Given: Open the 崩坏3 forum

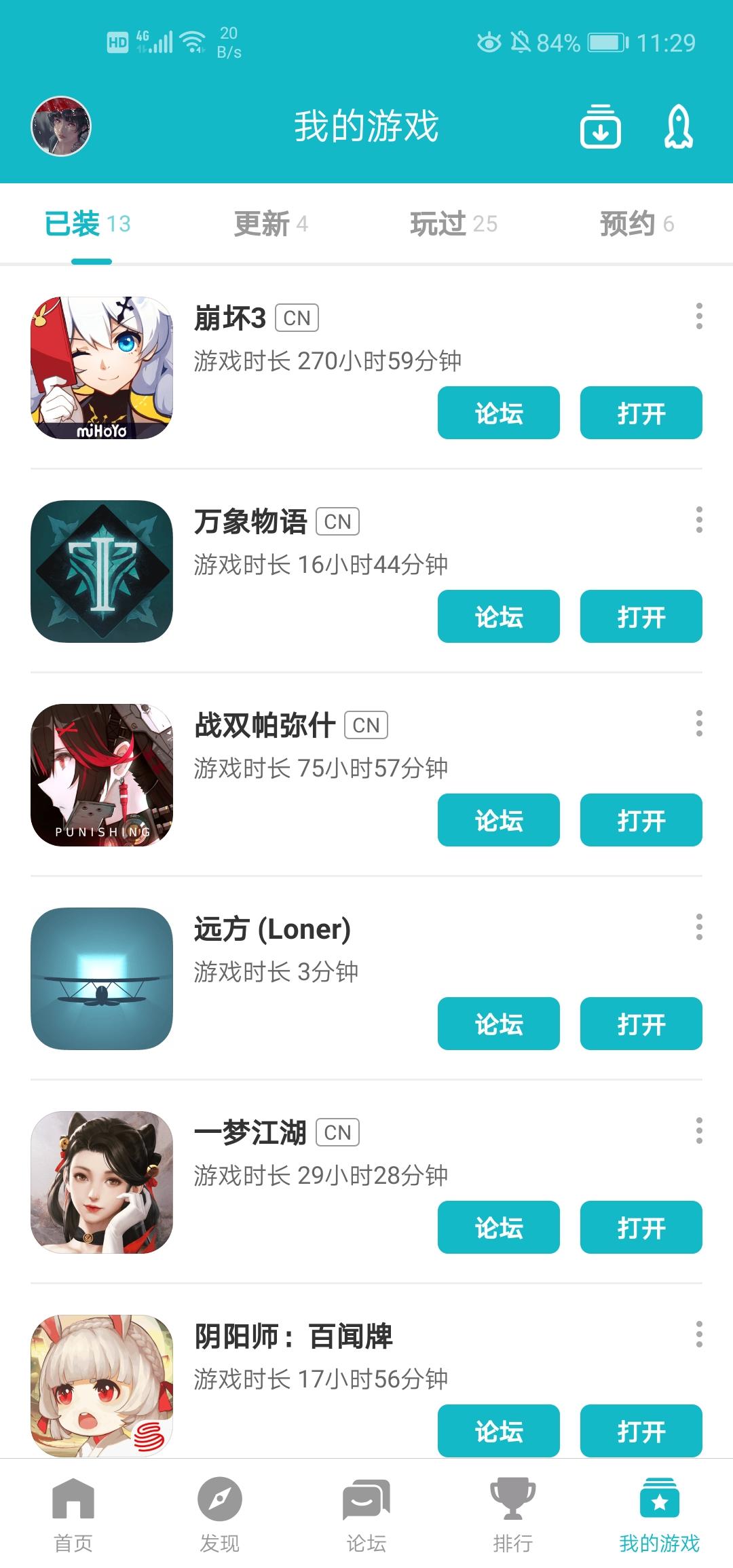Looking at the screenshot, I should (498, 413).
